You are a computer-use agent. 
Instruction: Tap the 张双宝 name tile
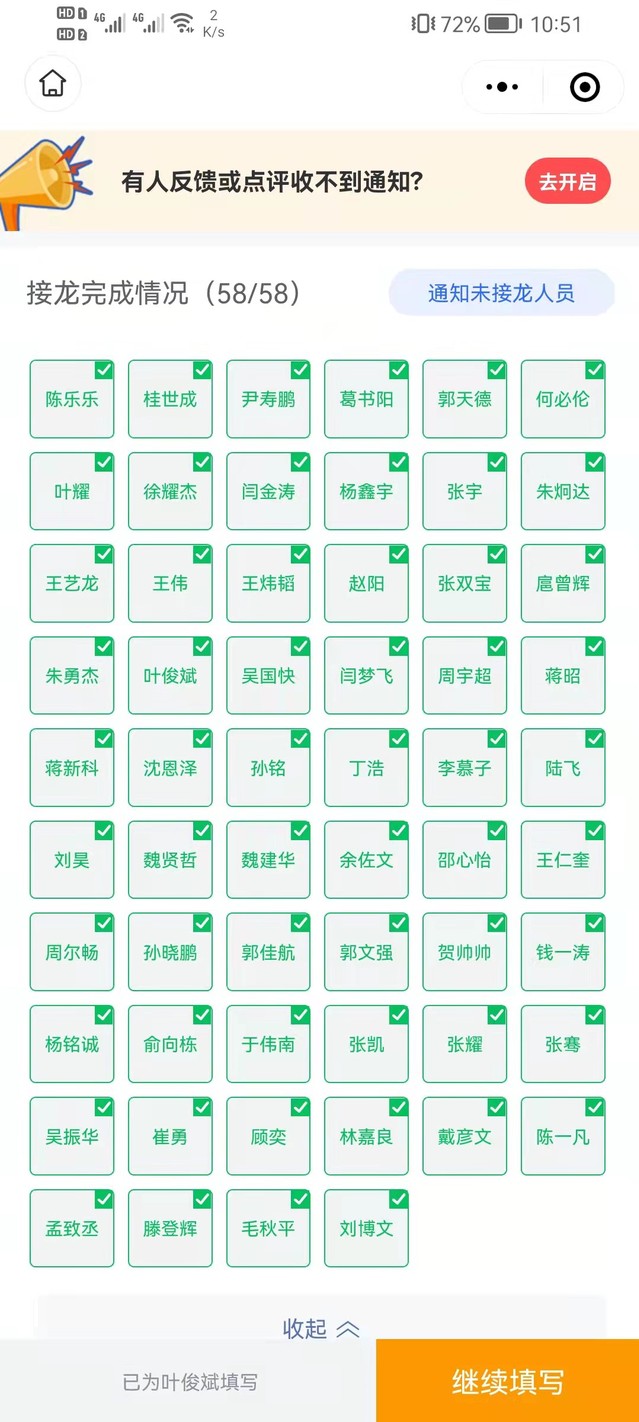point(465,584)
